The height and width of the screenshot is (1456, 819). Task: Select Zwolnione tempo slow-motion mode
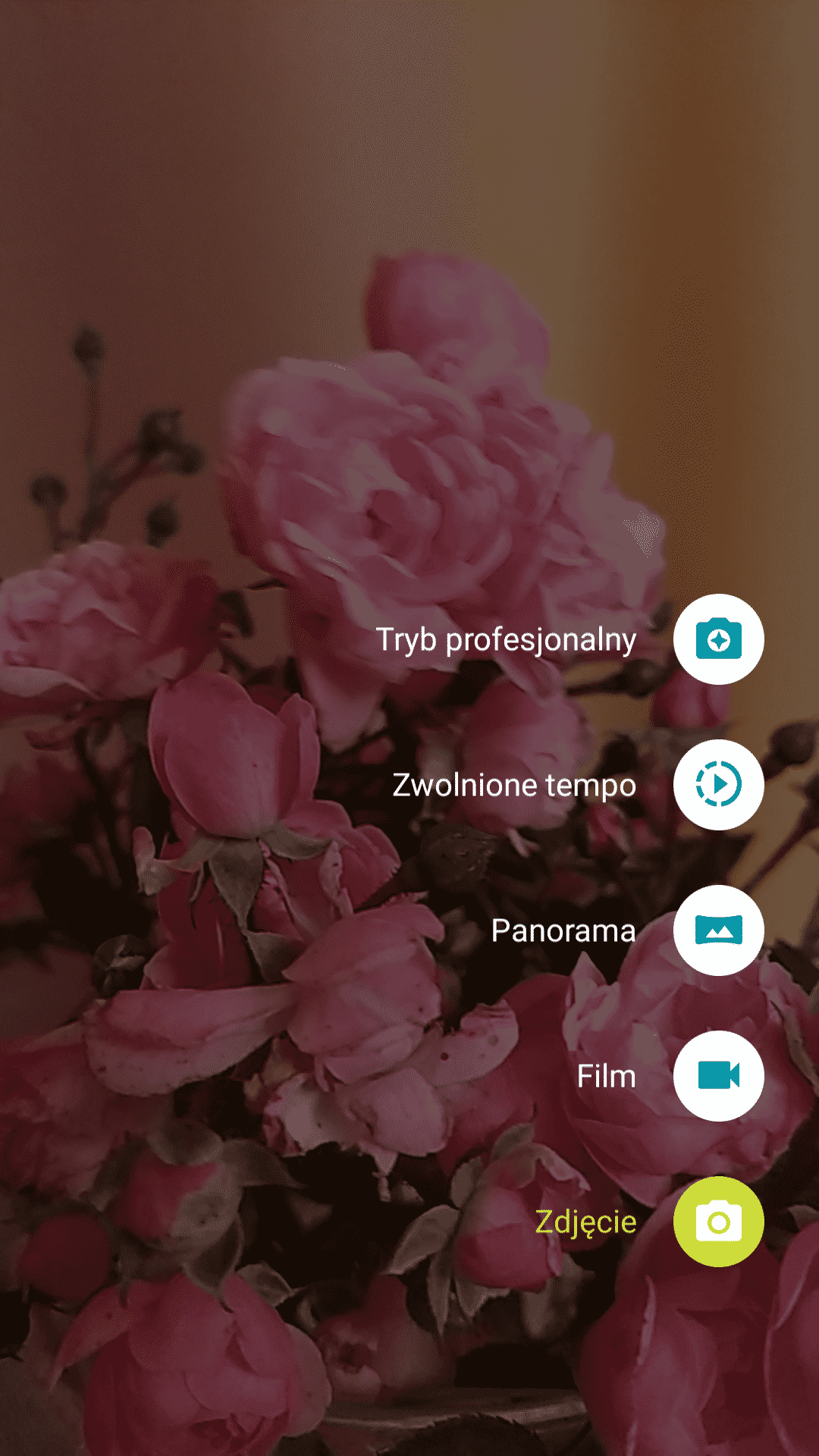coord(718,785)
